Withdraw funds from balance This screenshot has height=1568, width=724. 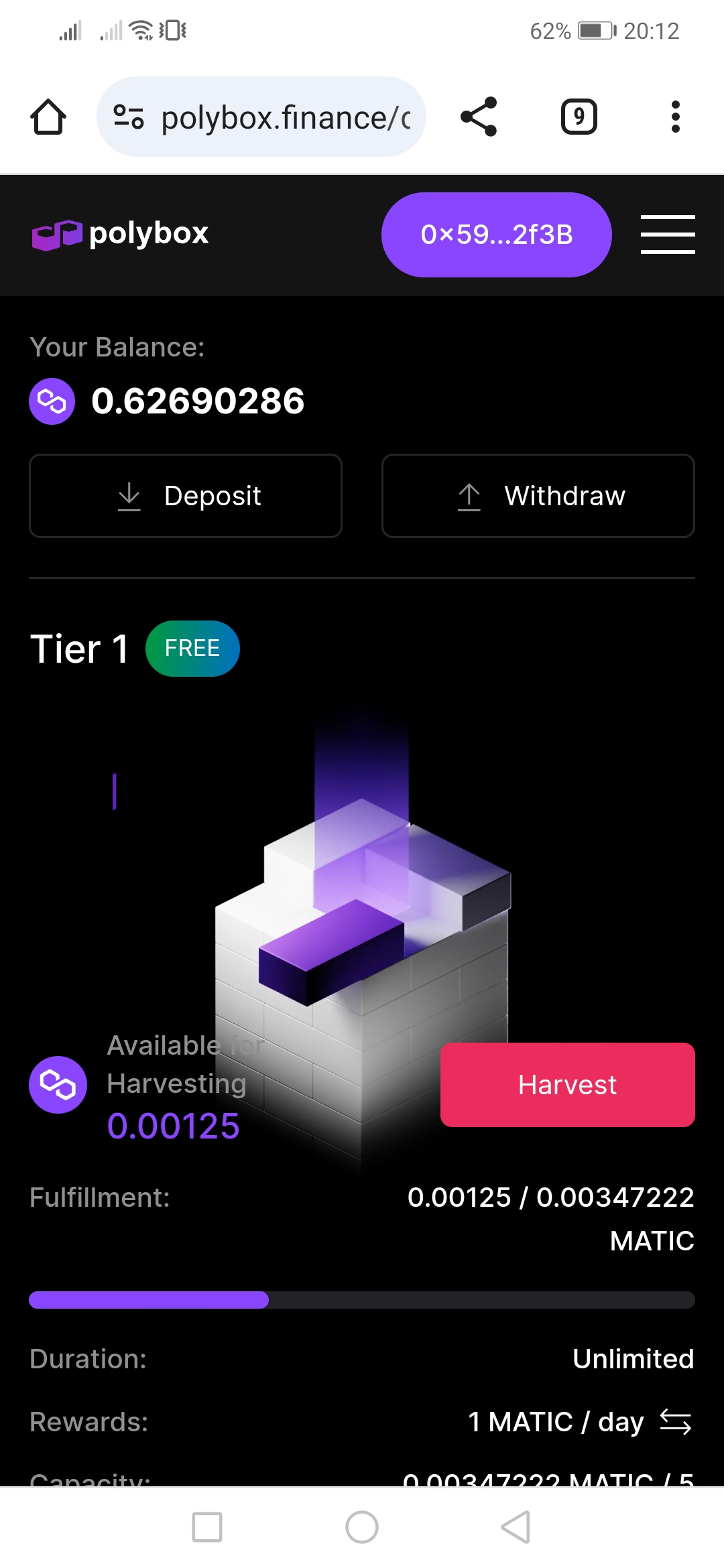(538, 496)
